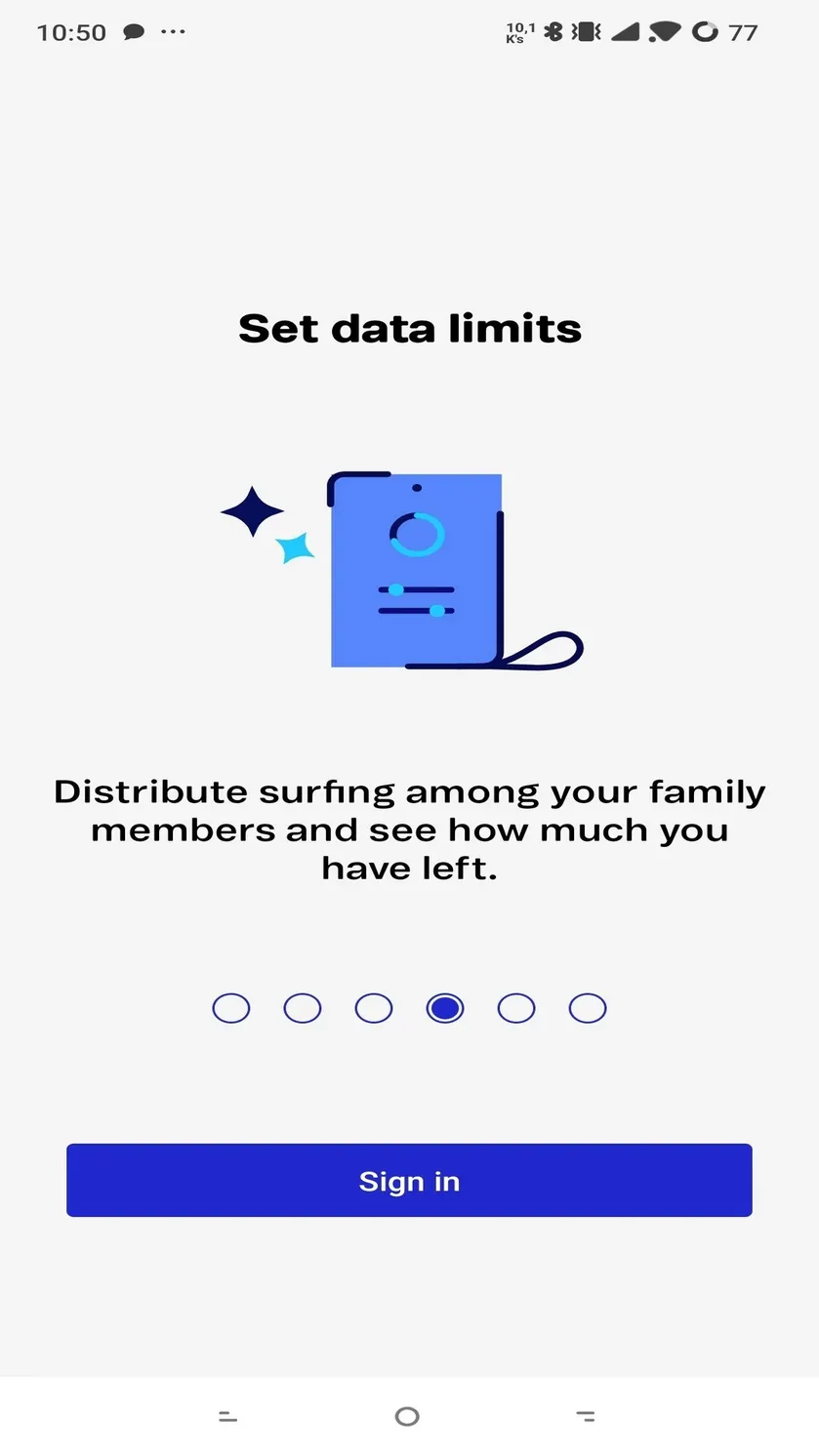Select the second page indicator dot
Screen dimensions: 819x1456
[x=303, y=1008]
